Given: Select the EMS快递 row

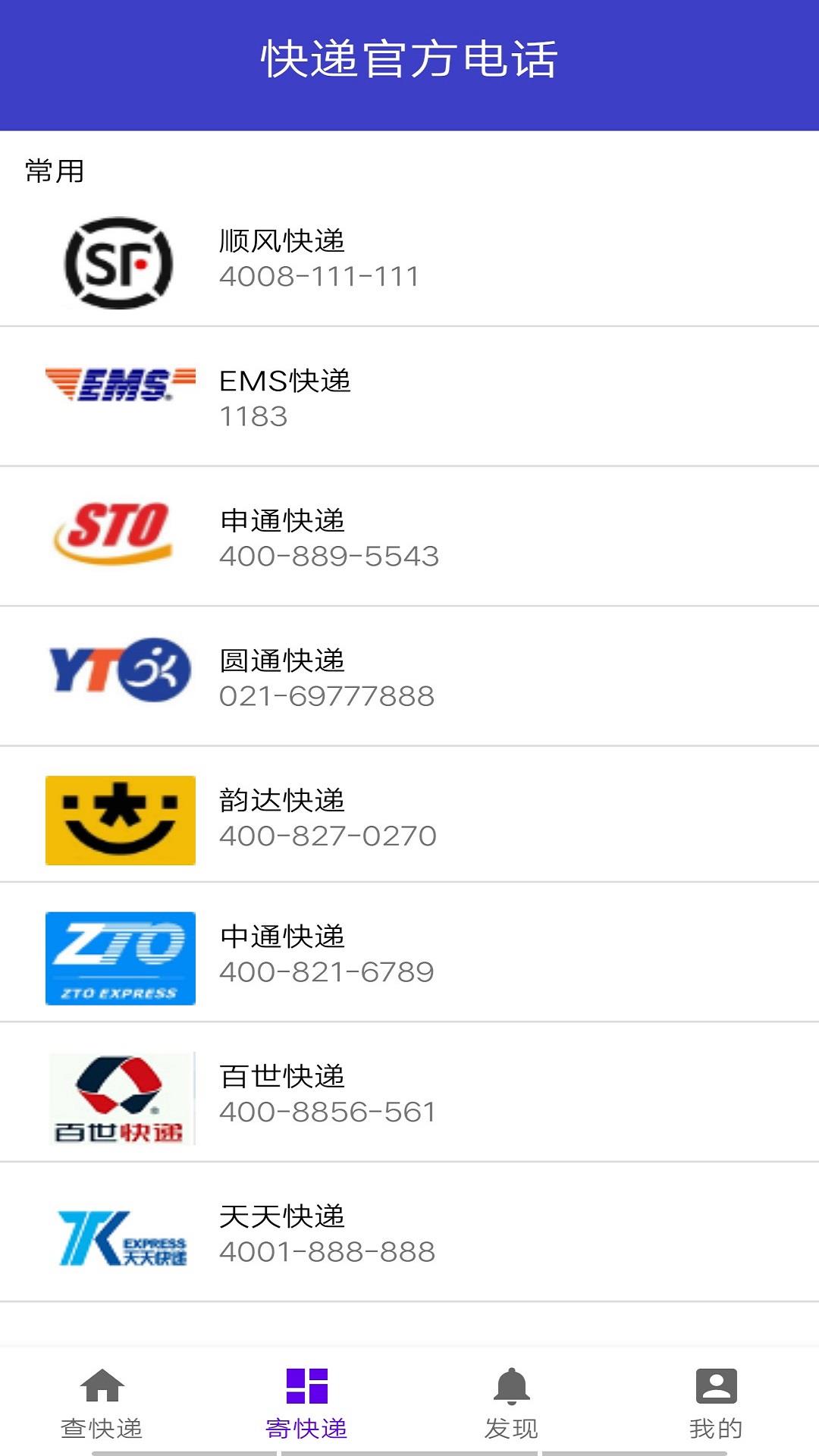Looking at the screenshot, I should pos(409,397).
